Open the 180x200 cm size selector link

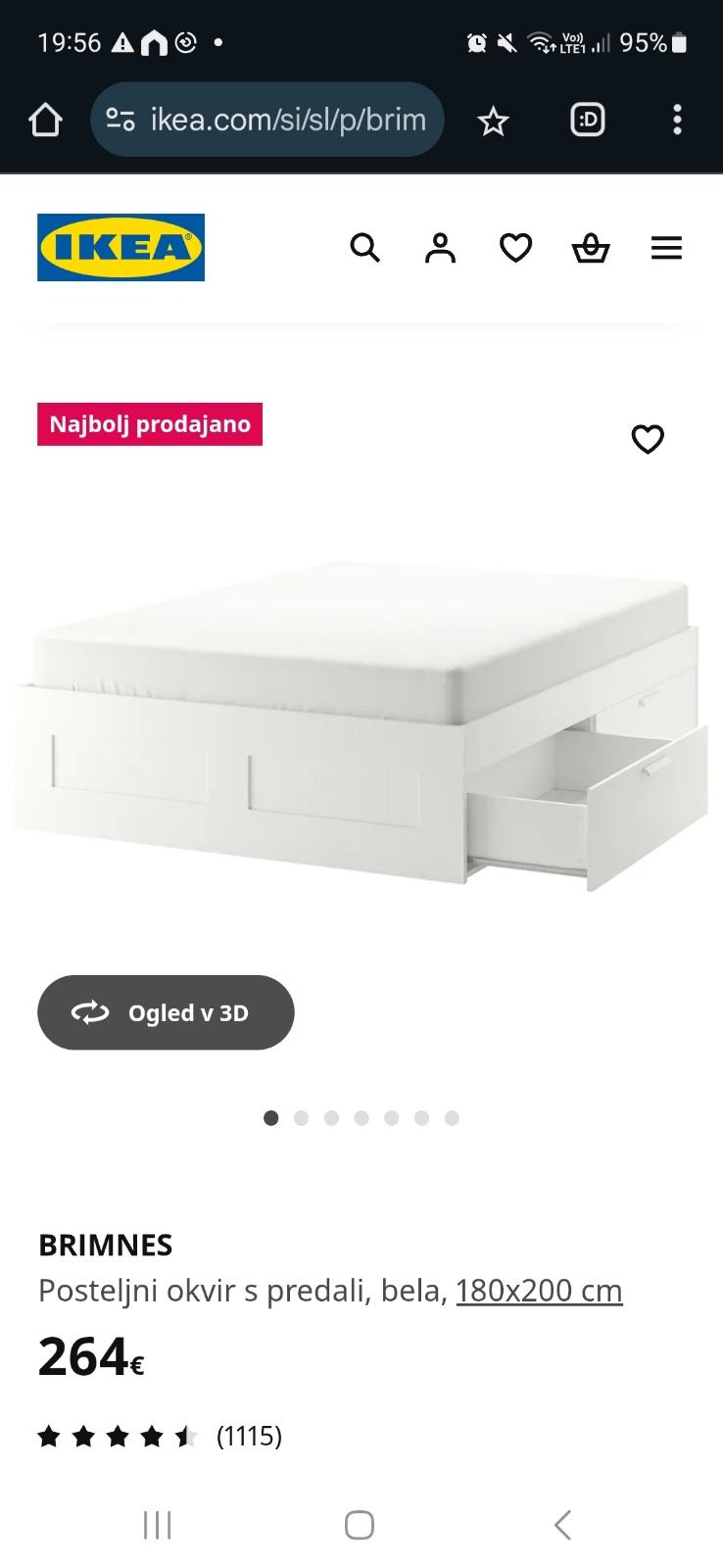(x=538, y=1290)
